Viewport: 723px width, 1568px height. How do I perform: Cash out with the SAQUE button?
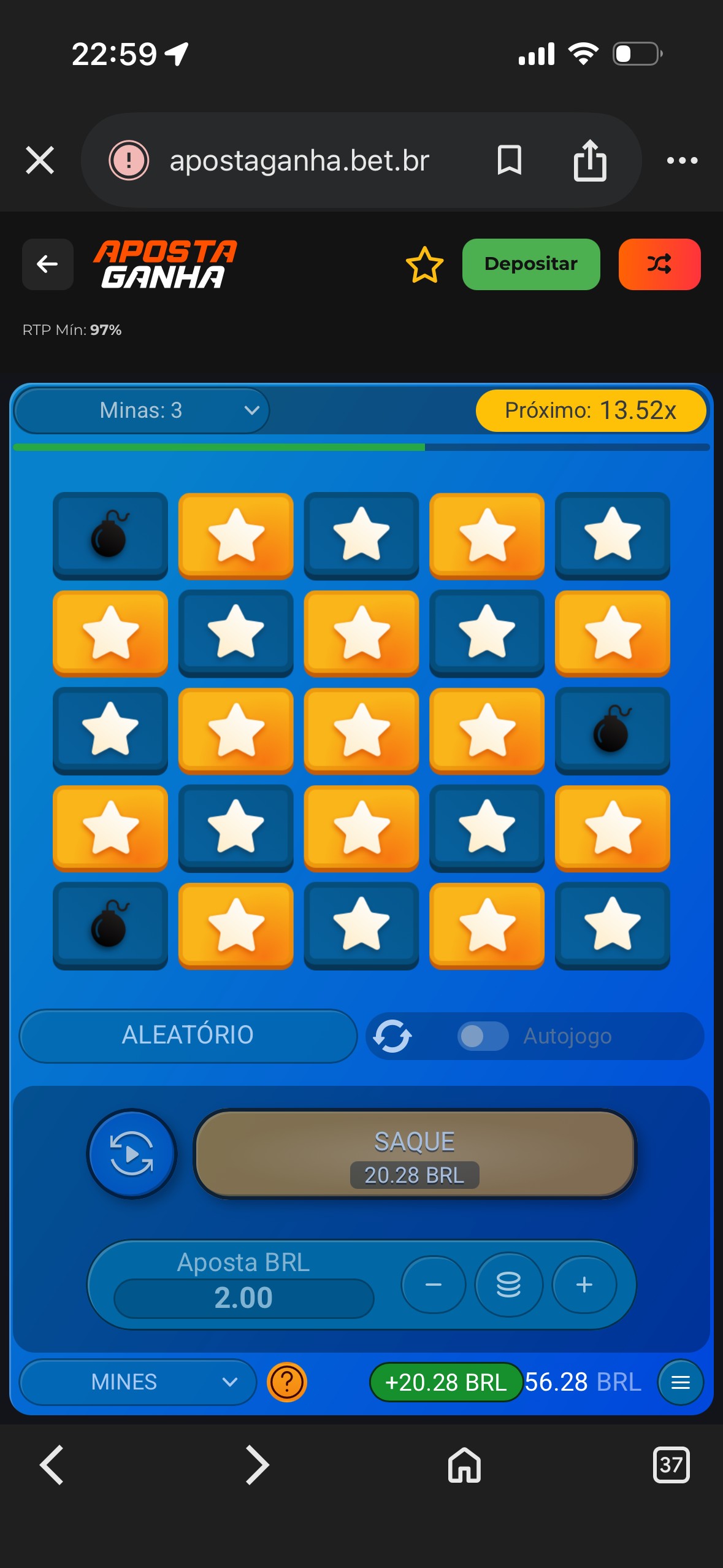415,1155
